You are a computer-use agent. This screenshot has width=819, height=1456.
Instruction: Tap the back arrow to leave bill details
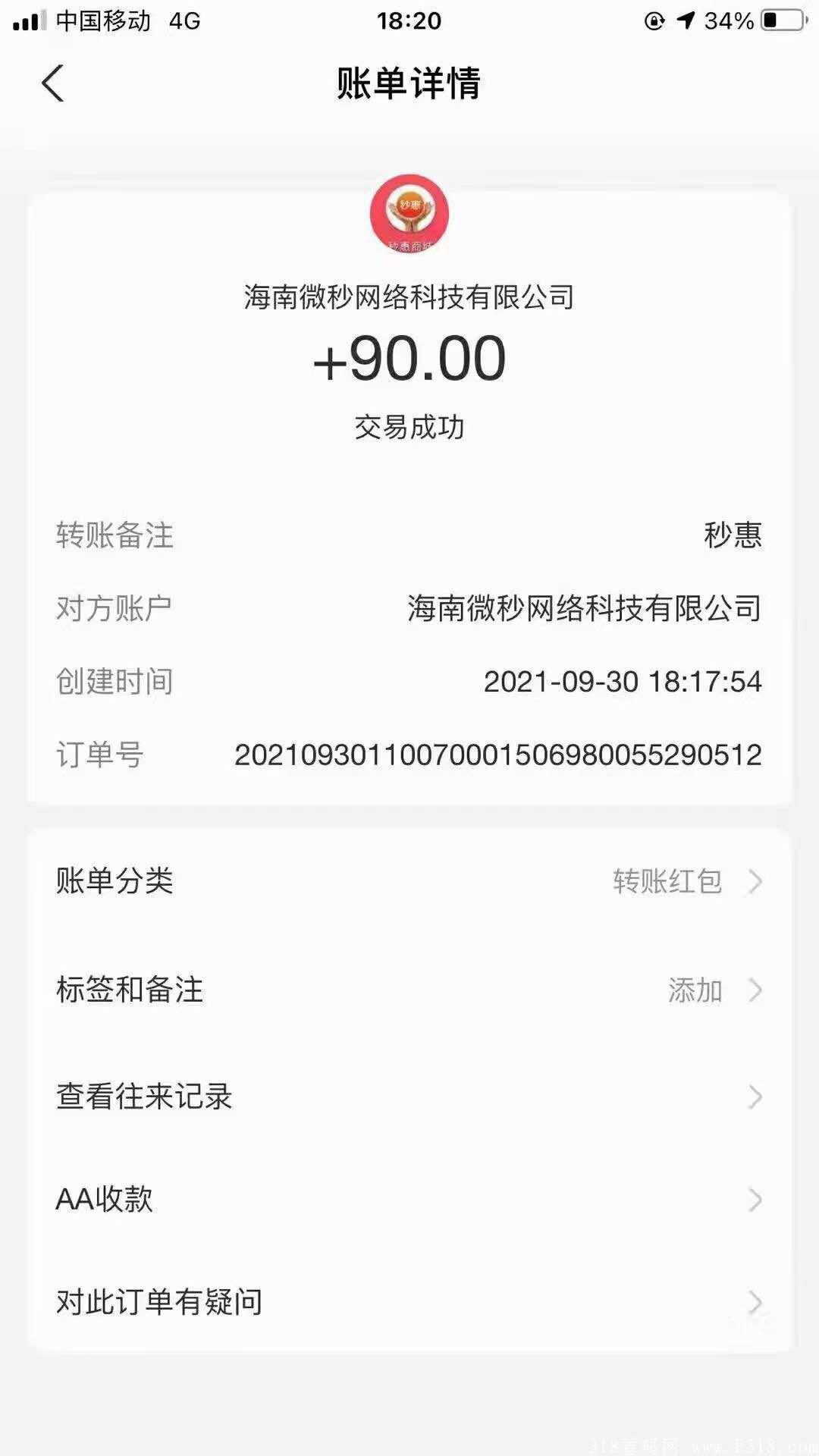point(52,83)
